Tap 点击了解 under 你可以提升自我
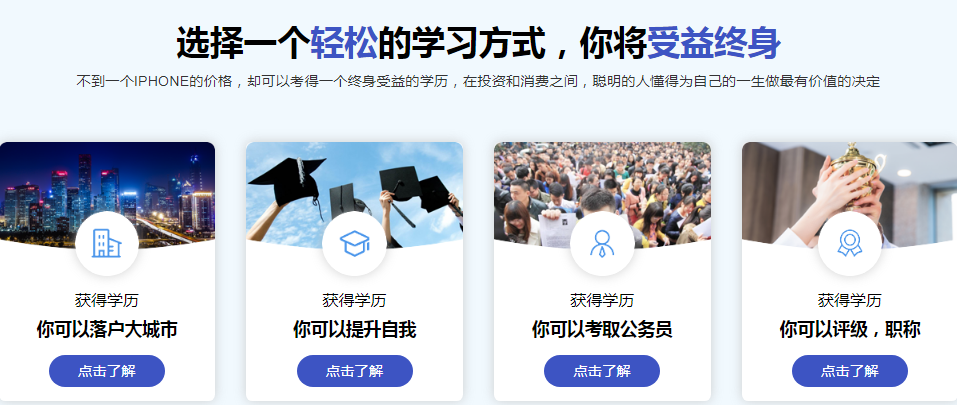Image resolution: width=957 pixels, height=405 pixels. (354, 370)
